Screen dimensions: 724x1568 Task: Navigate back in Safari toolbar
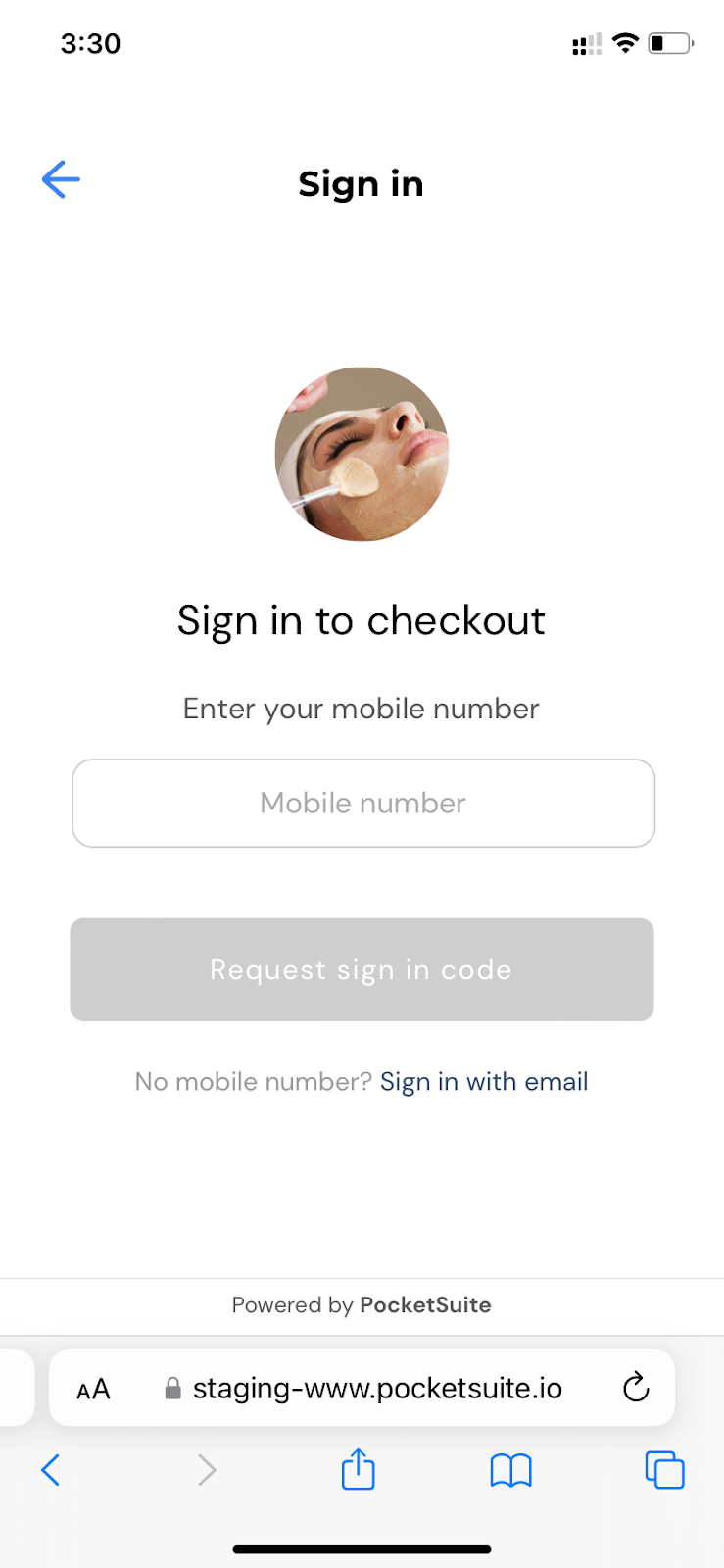tap(51, 1470)
